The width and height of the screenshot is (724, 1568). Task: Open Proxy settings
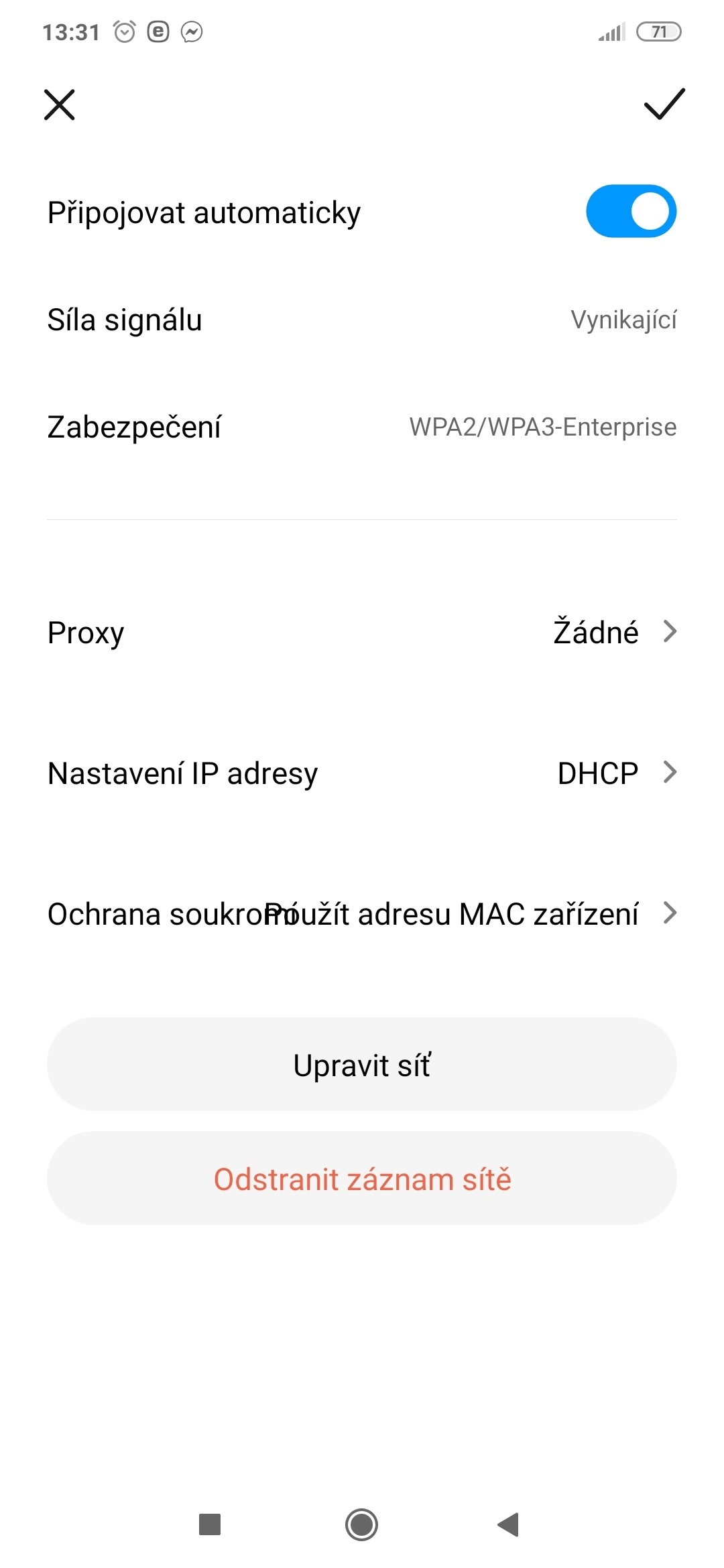(362, 633)
